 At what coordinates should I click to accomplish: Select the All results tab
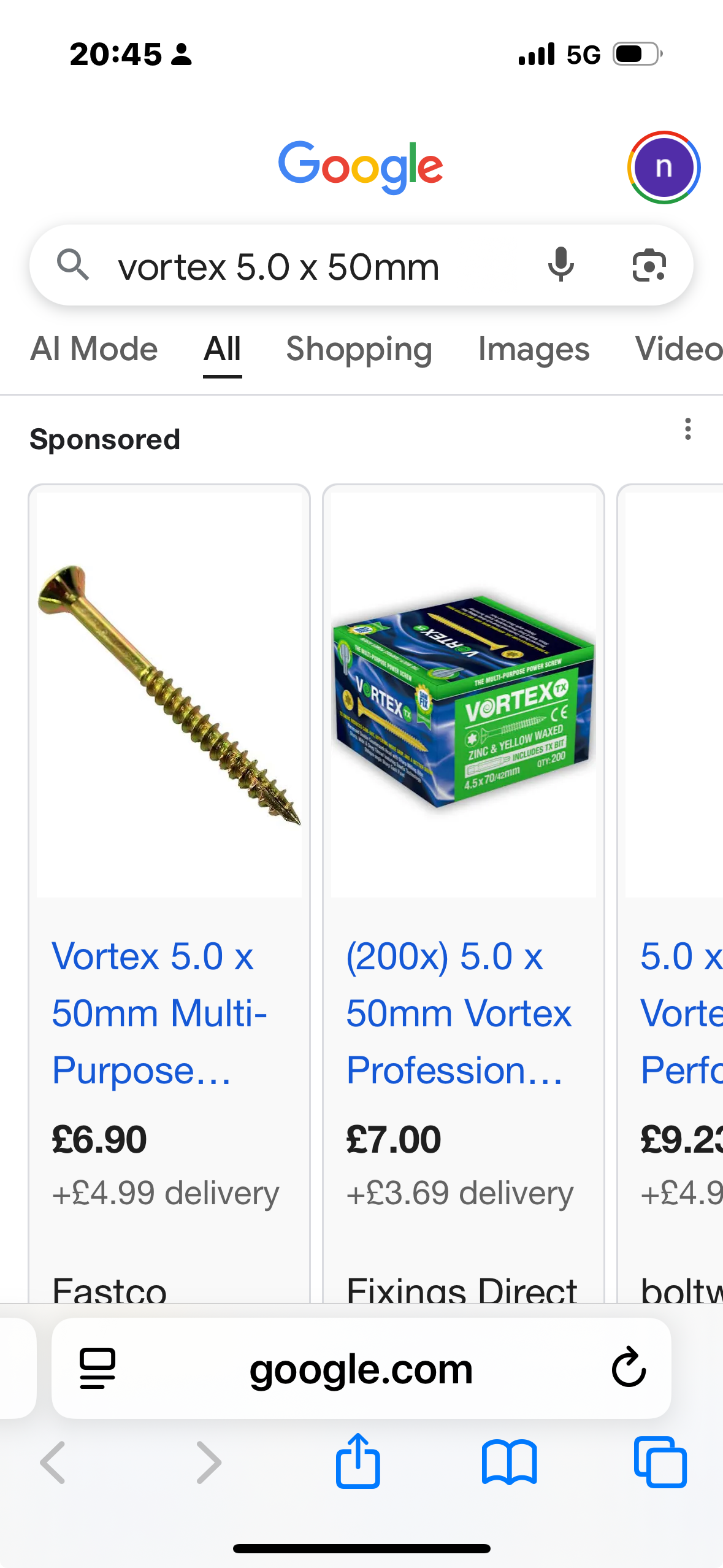click(222, 350)
